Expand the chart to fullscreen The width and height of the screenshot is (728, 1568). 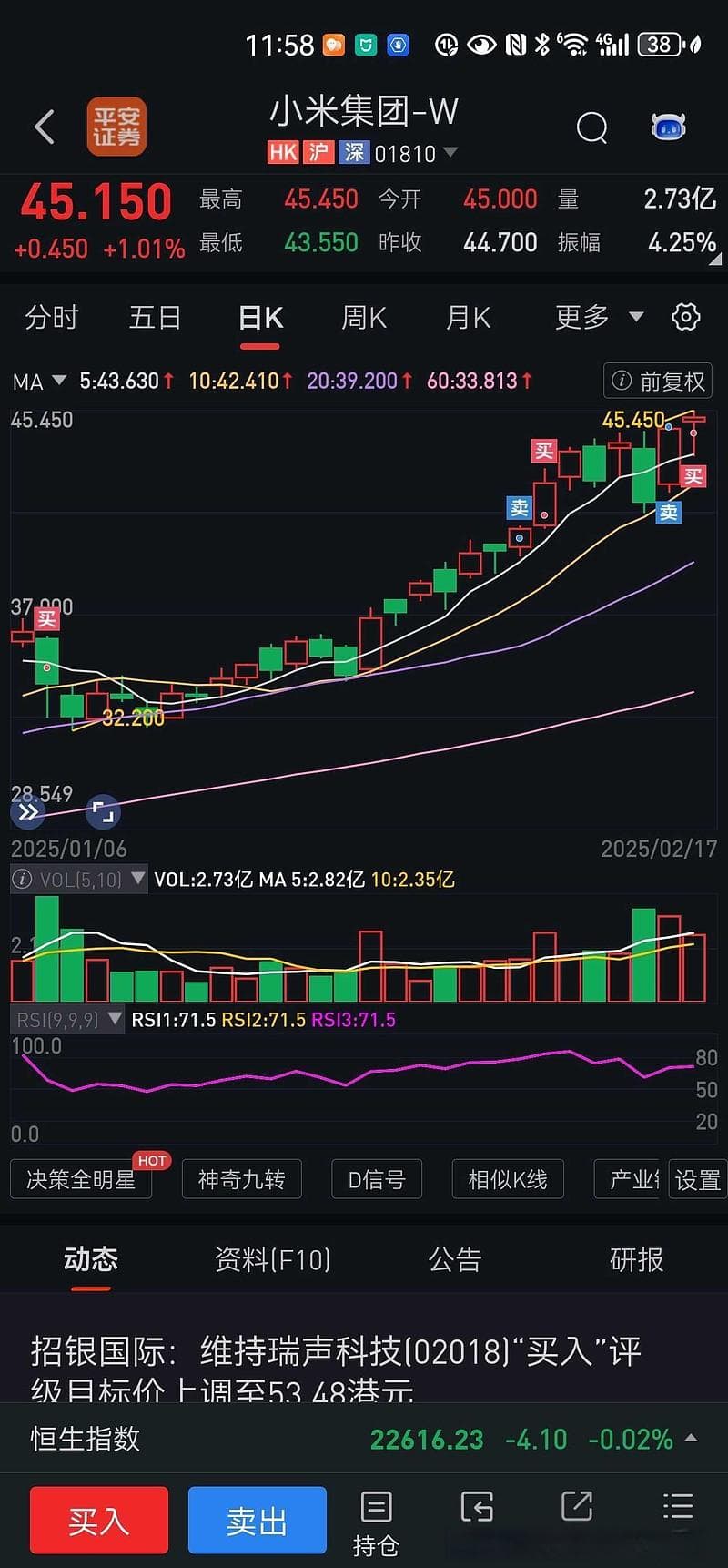click(103, 810)
